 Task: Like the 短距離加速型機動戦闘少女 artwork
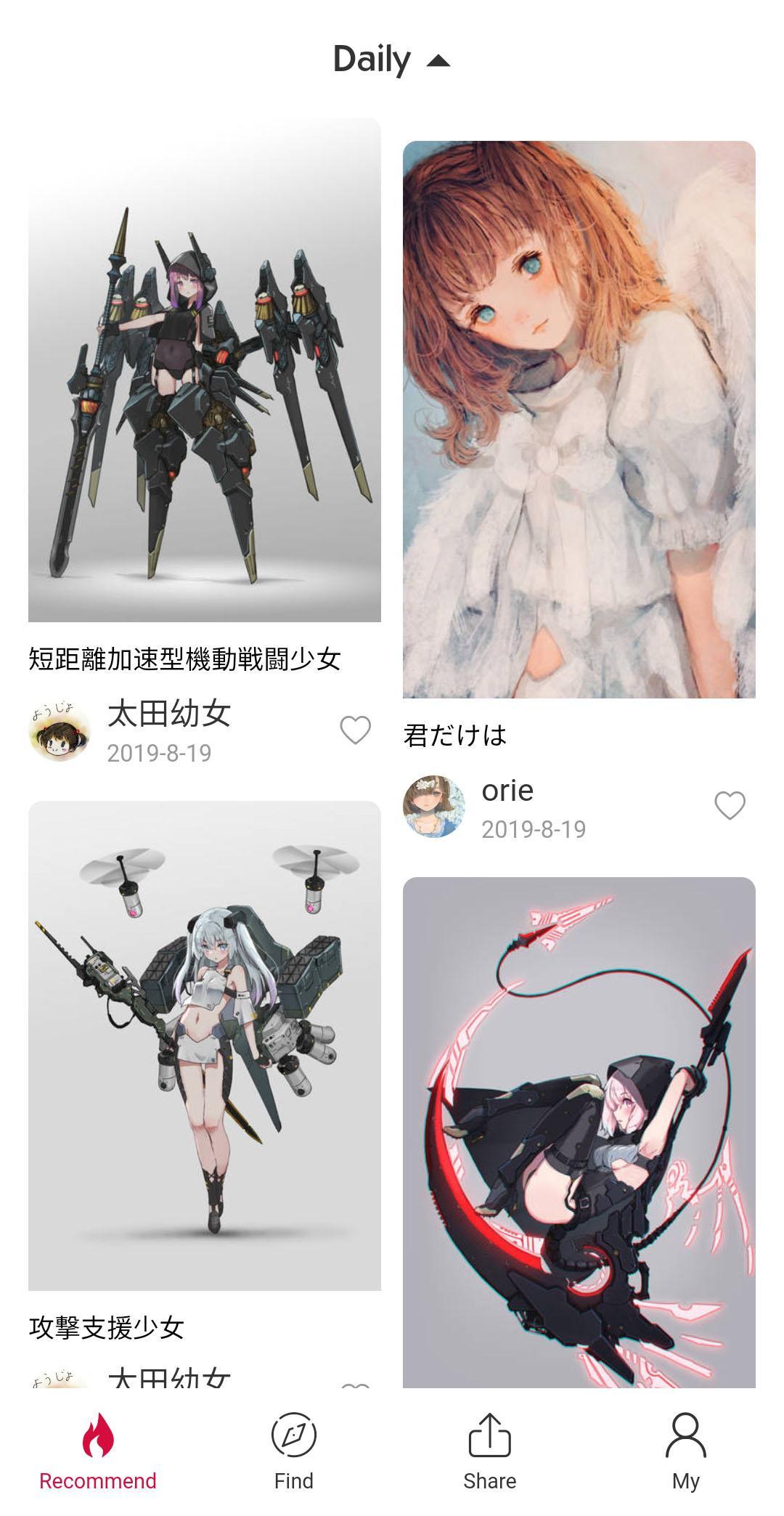click(x=355, y=730)
